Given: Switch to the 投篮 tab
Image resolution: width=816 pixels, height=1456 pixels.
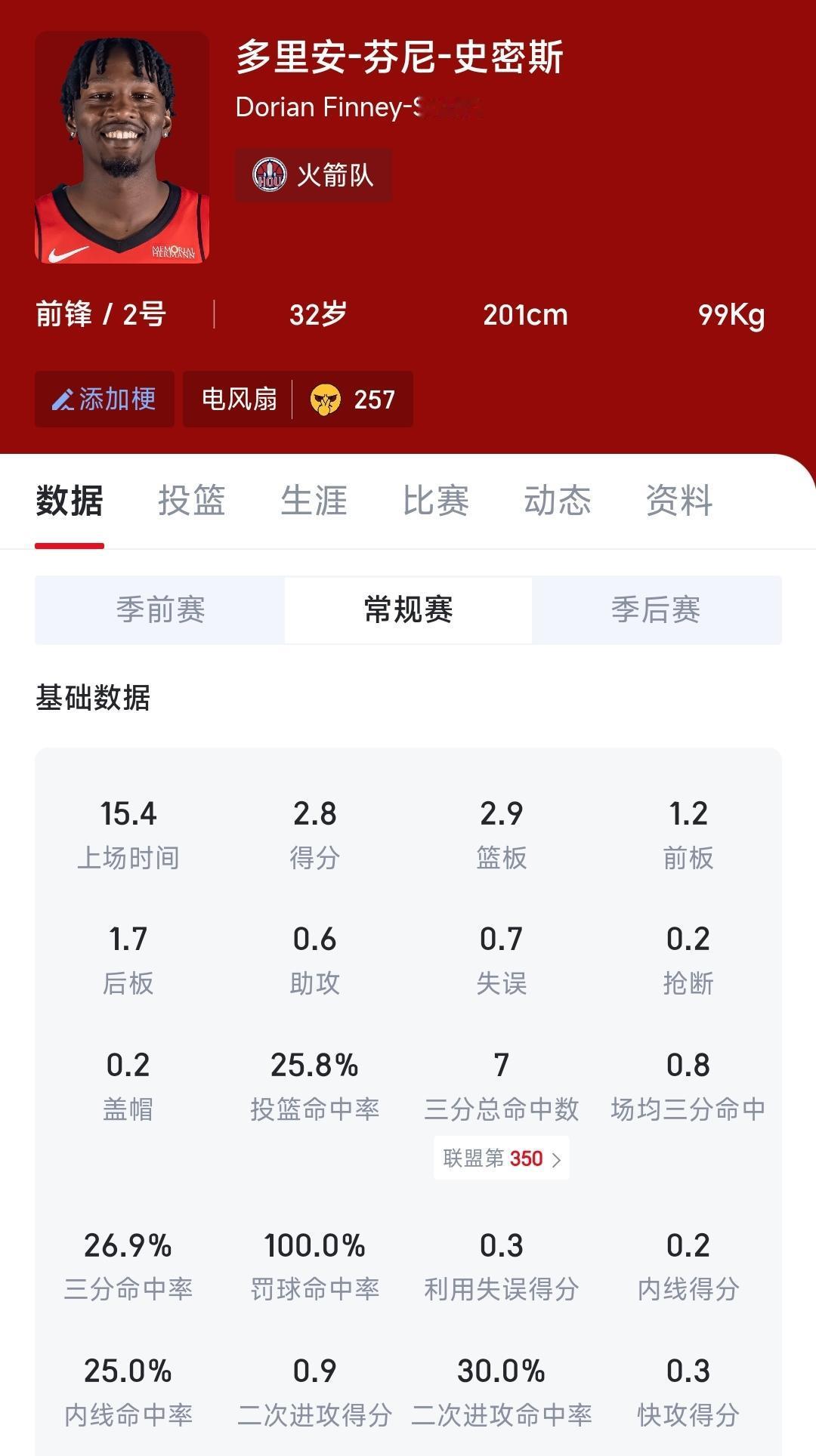Looking at the screenshot, I should click(x=190, y=501).
